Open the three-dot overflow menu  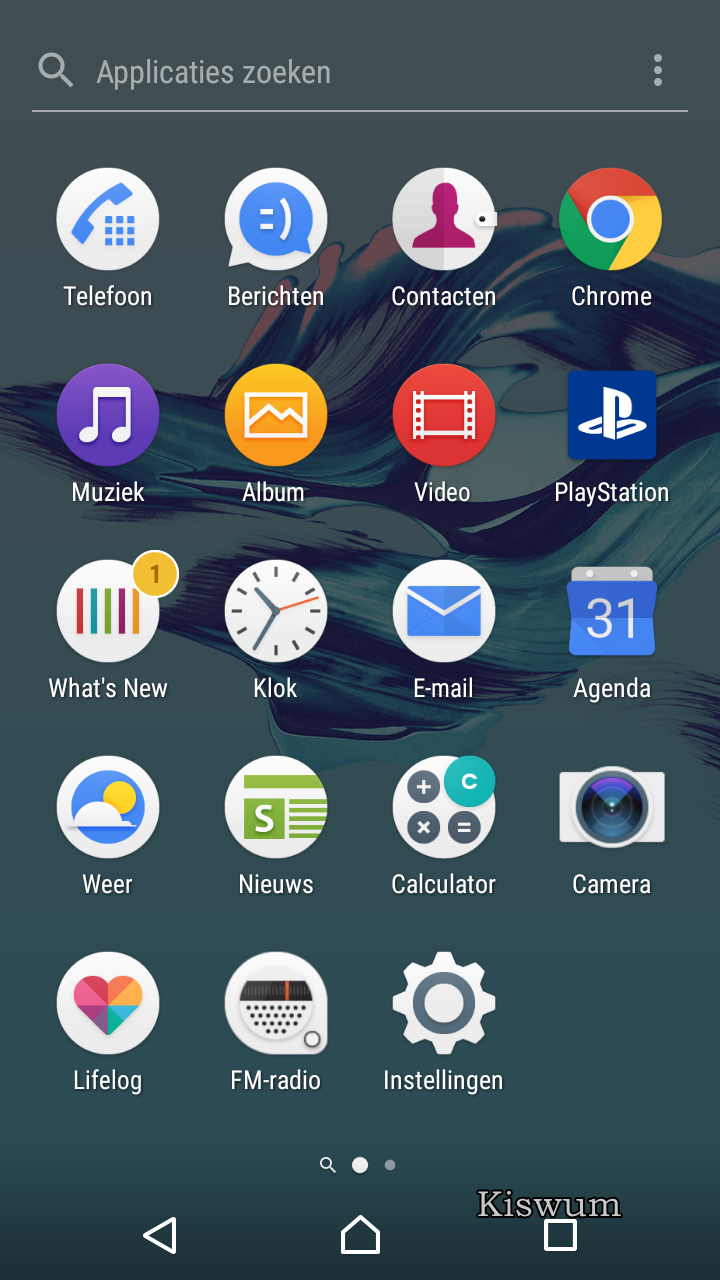(657, 70)
